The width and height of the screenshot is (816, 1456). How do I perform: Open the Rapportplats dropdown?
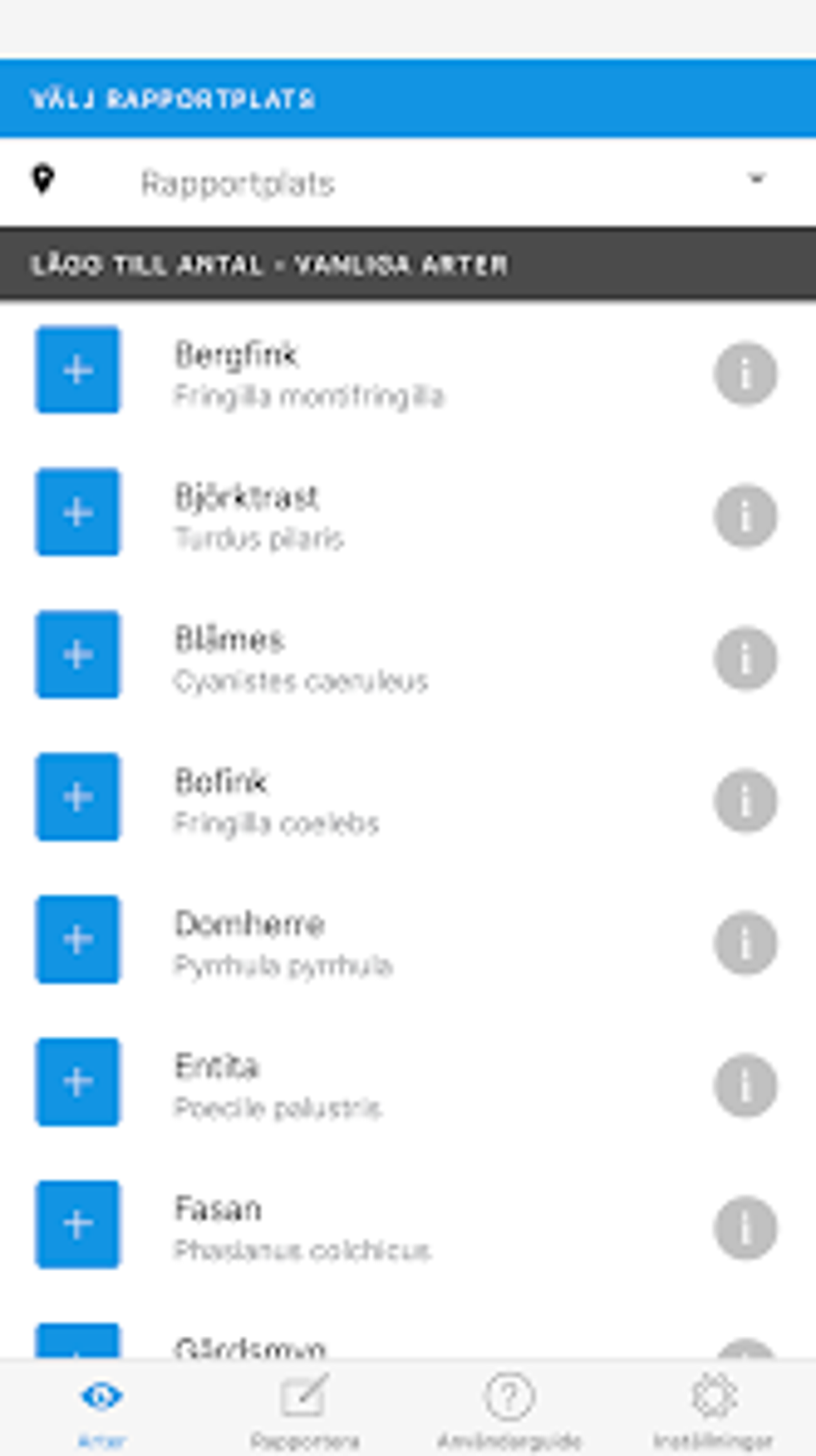point(400,183)
